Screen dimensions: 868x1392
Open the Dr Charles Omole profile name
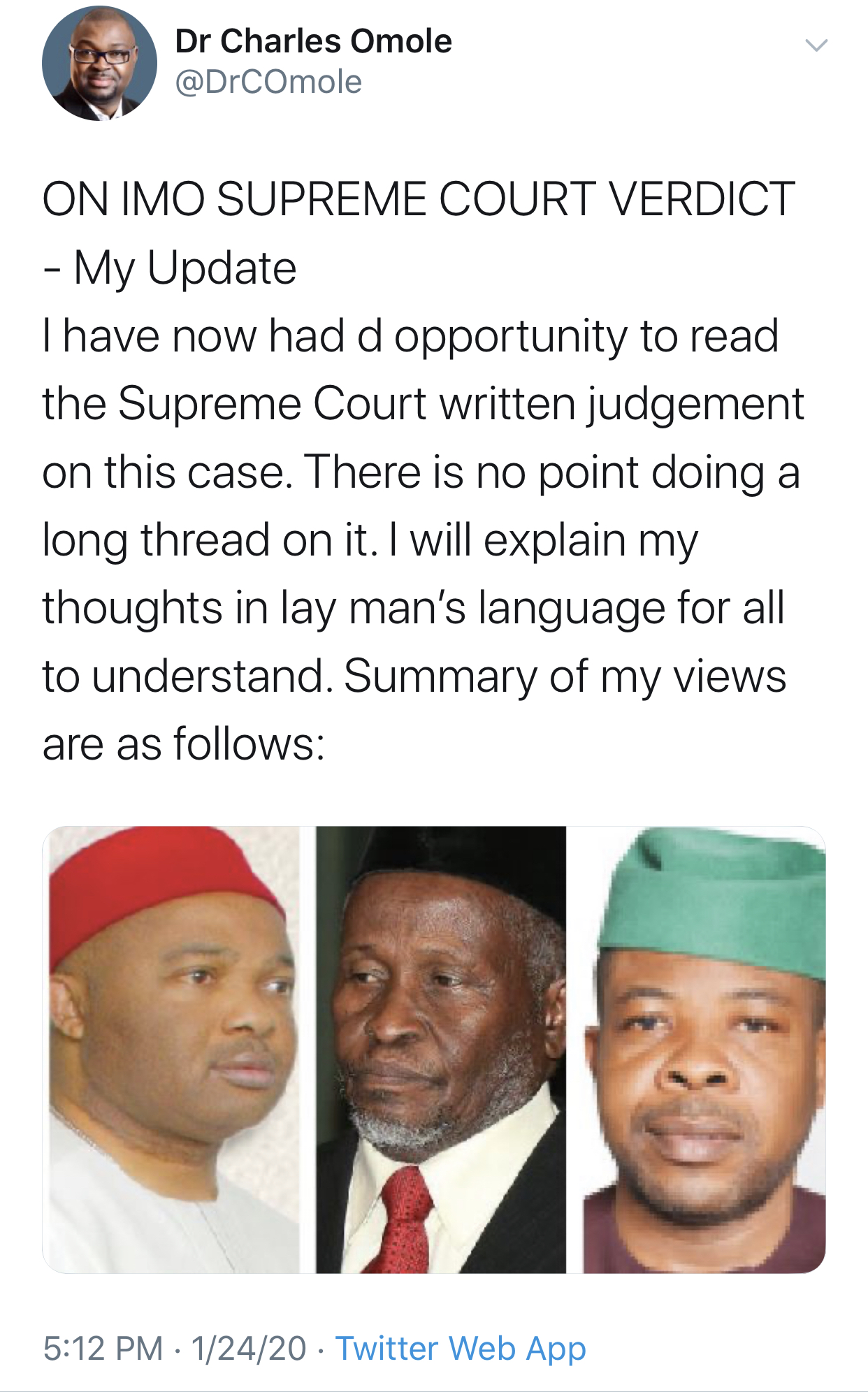tap(313, 41)
